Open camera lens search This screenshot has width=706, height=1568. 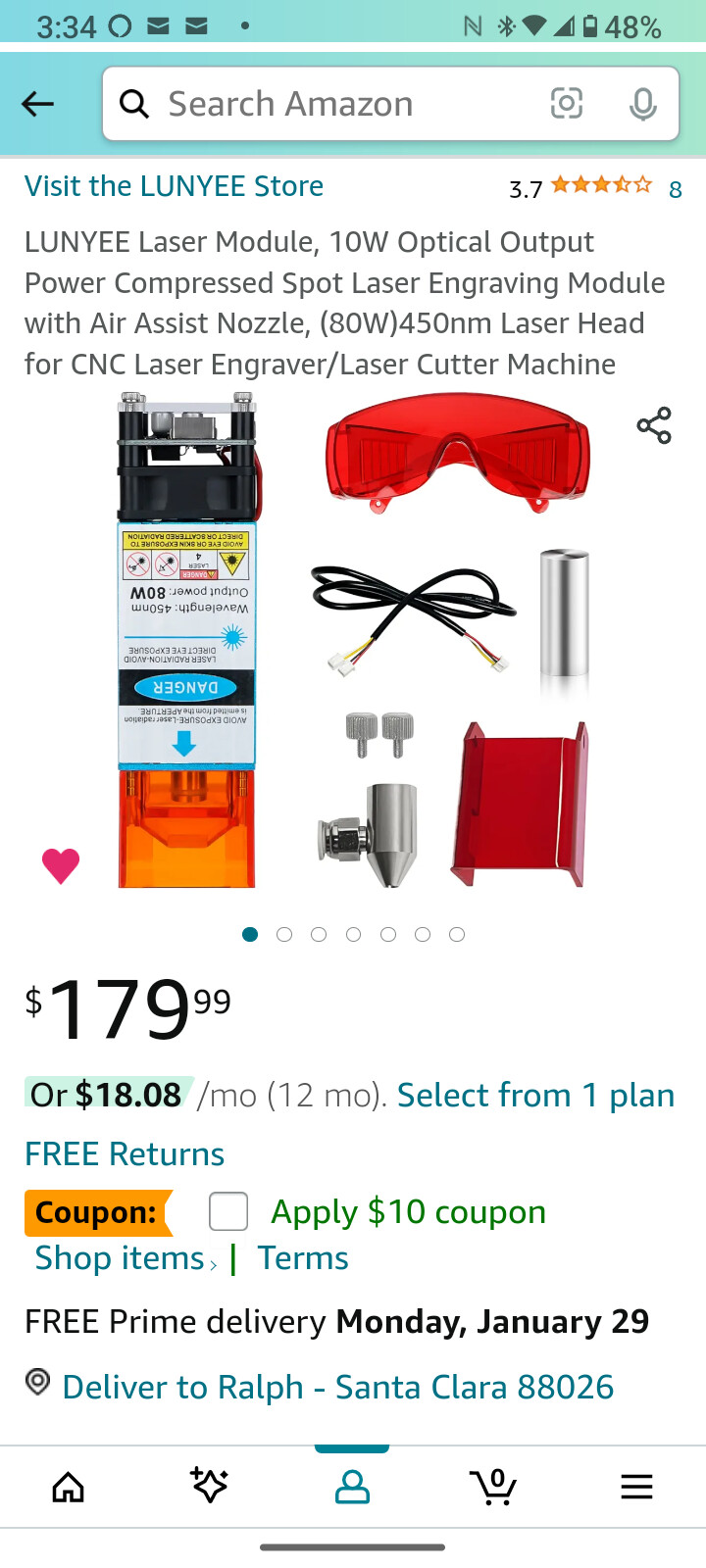point(567,103)
